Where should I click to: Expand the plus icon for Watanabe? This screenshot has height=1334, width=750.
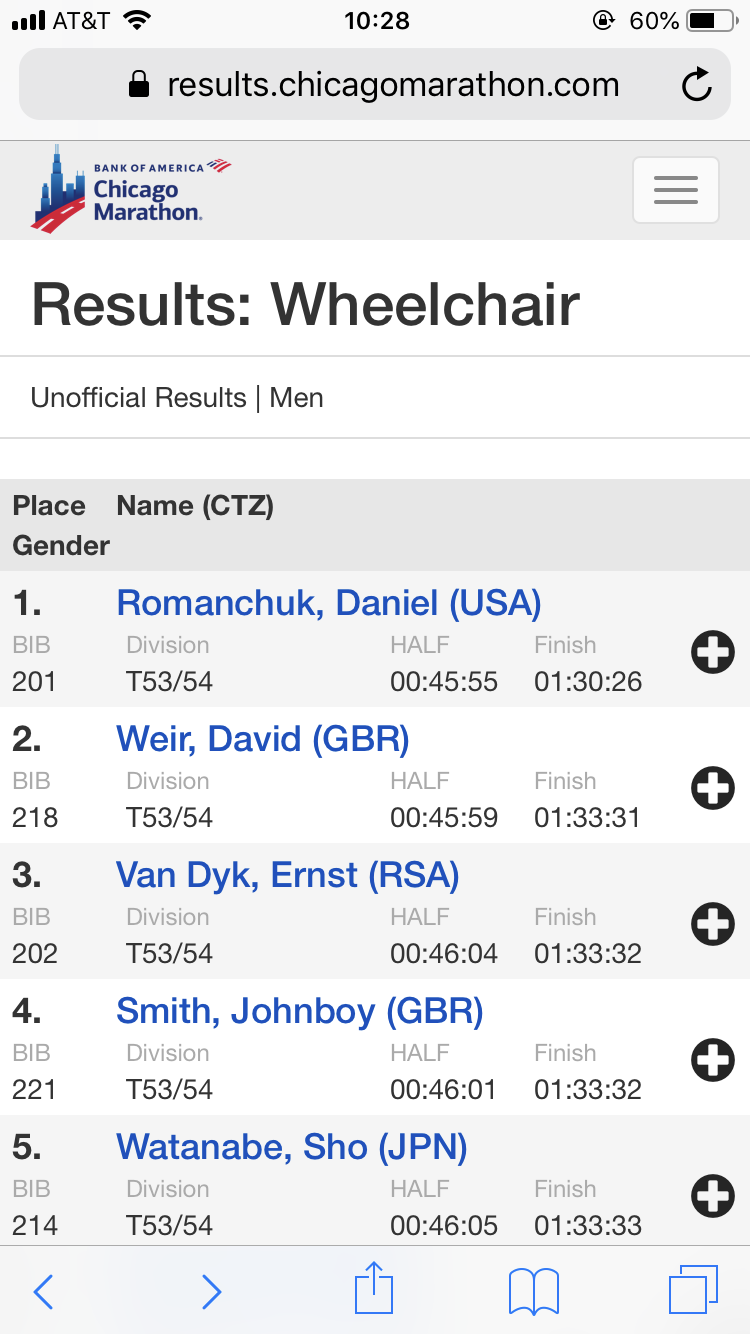pyautogui.click(x=713, y=1197)
